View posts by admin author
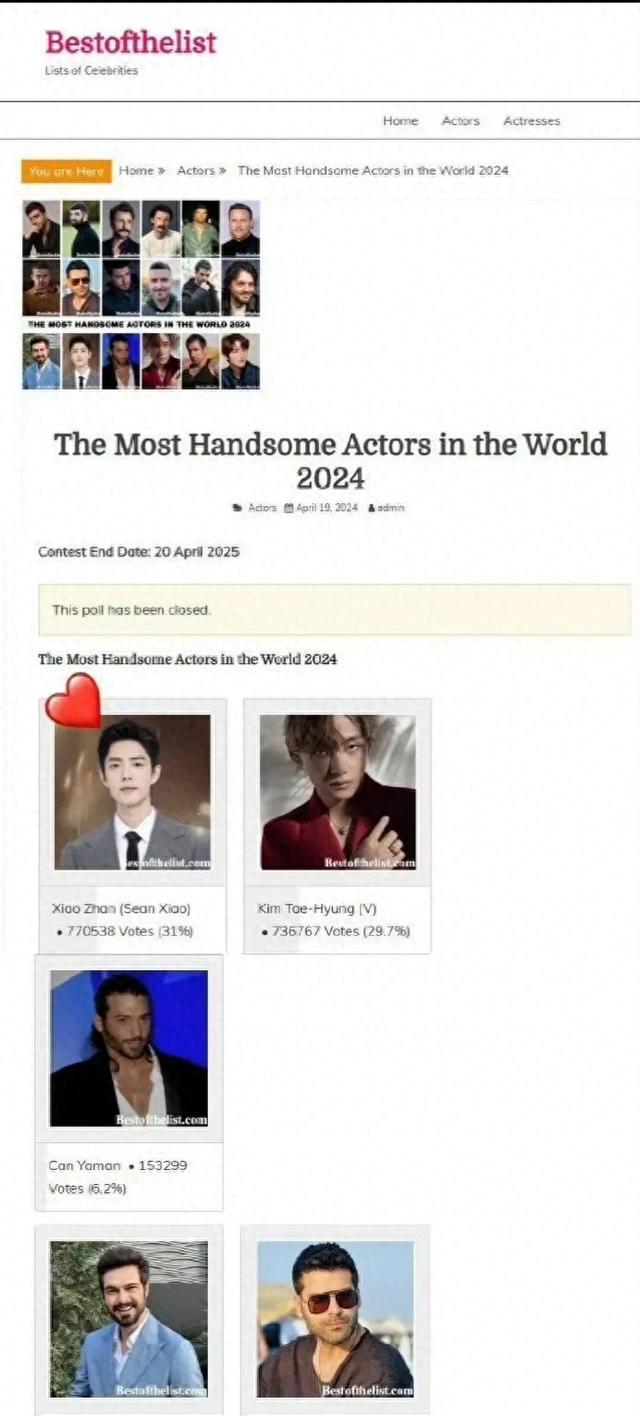 [390, 508]
